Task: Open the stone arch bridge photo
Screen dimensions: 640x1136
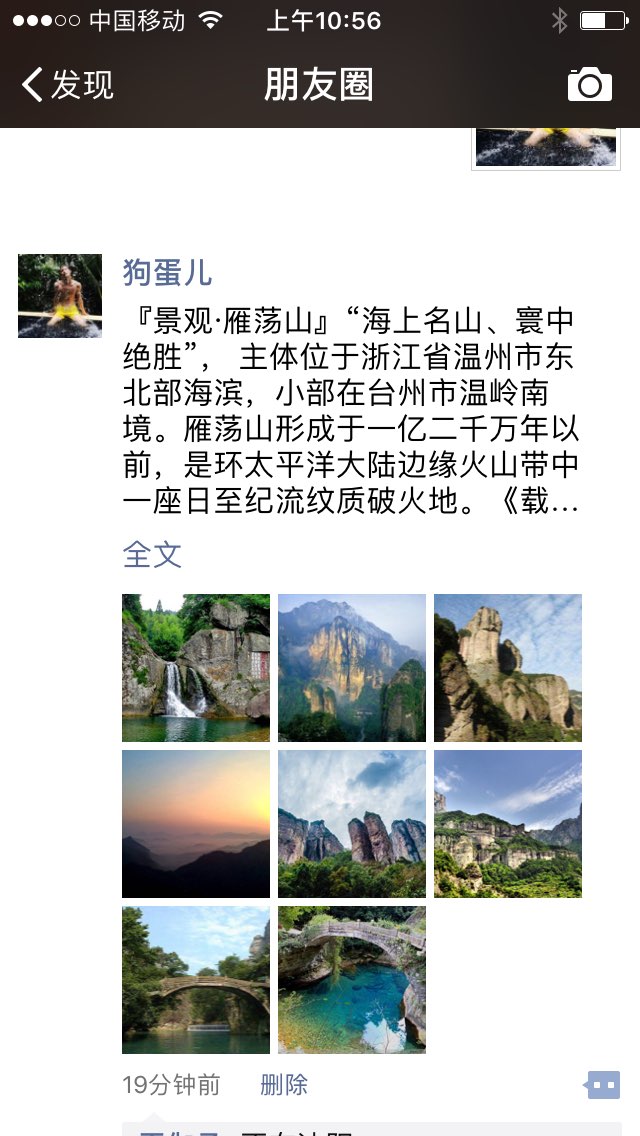Action: [196, 980]
